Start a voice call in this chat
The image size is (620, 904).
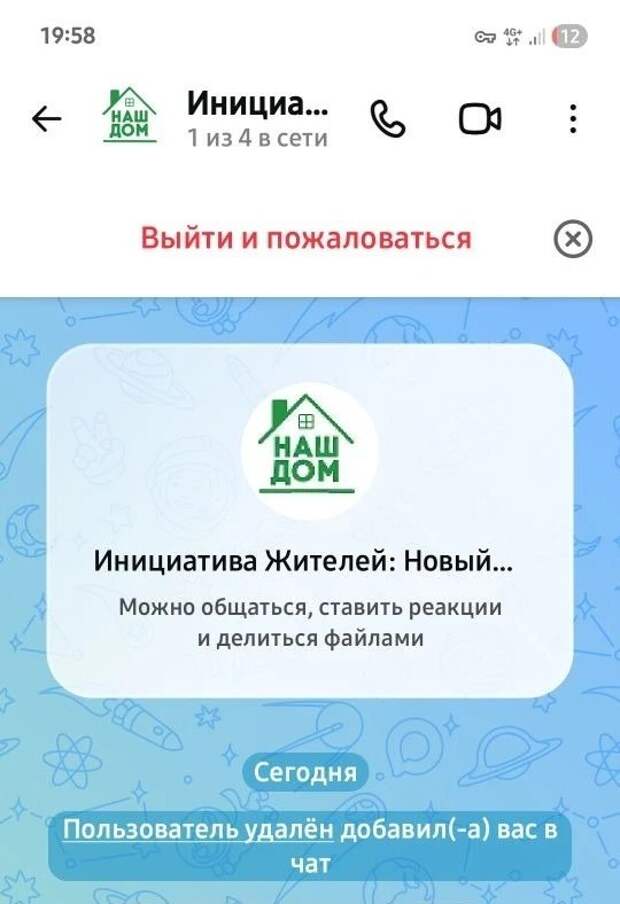pos(388,119)
